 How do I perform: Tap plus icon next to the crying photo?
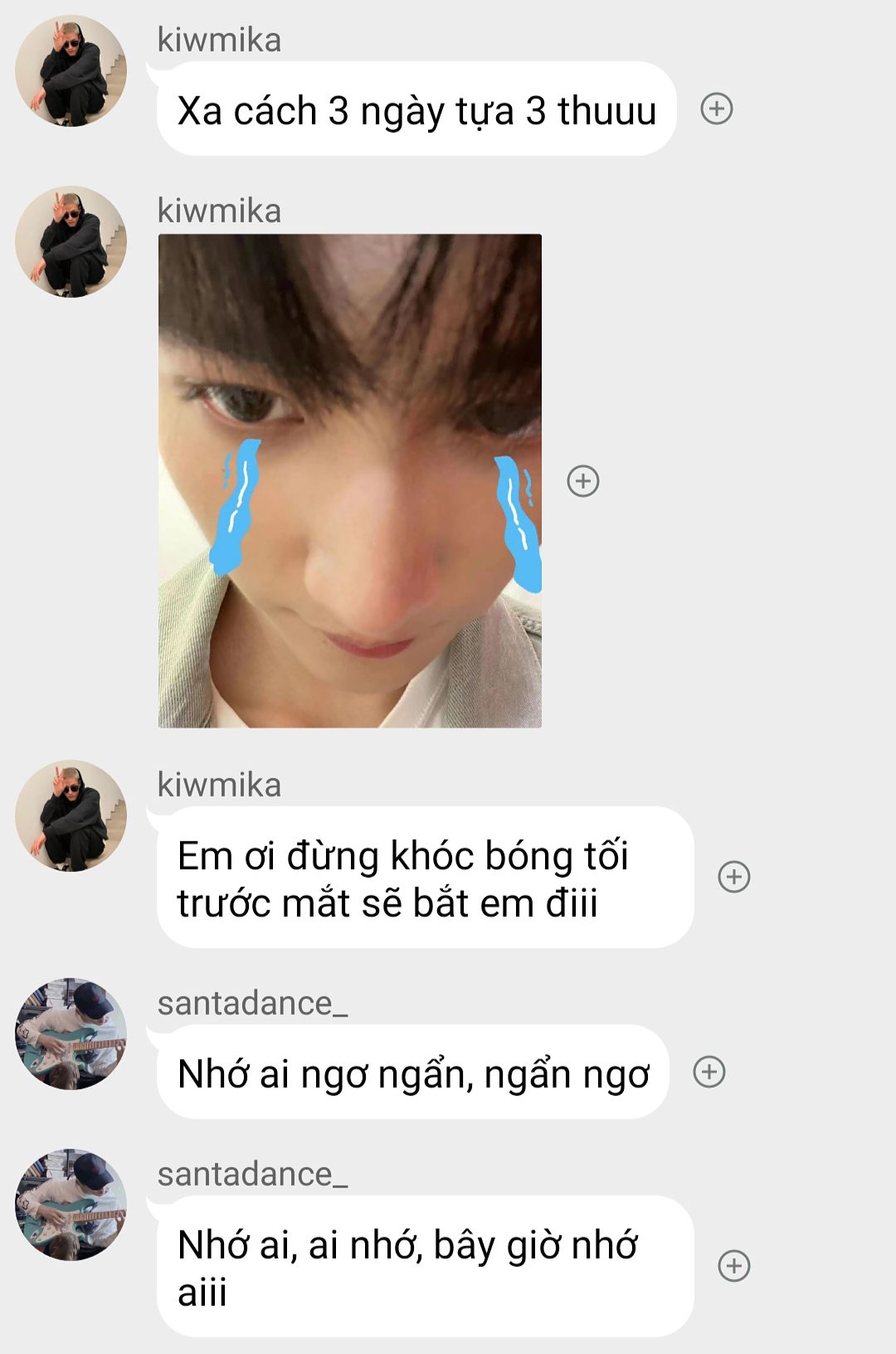point(582,480)
